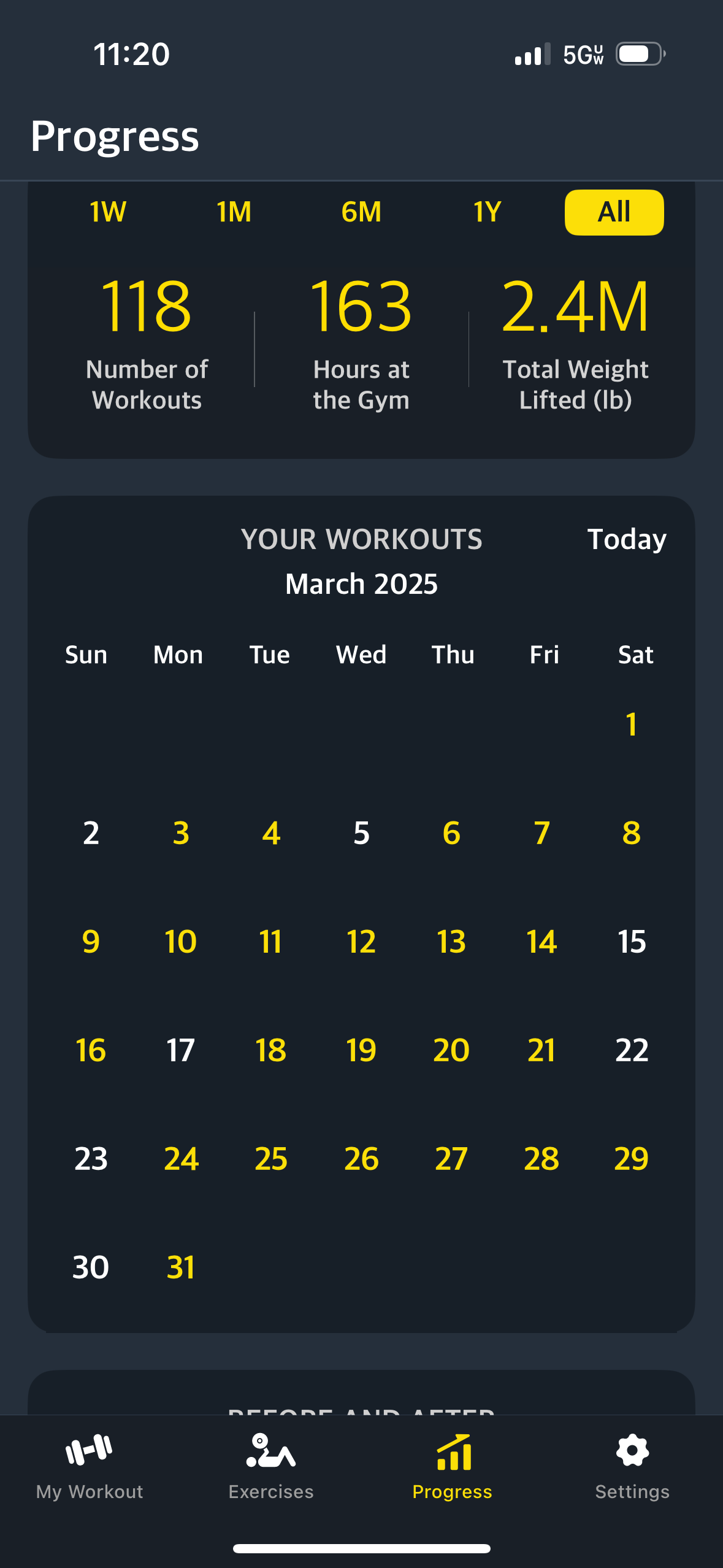Open the Settings tab
Screen dimensions: 723x1568
[x=632, y=1466]
